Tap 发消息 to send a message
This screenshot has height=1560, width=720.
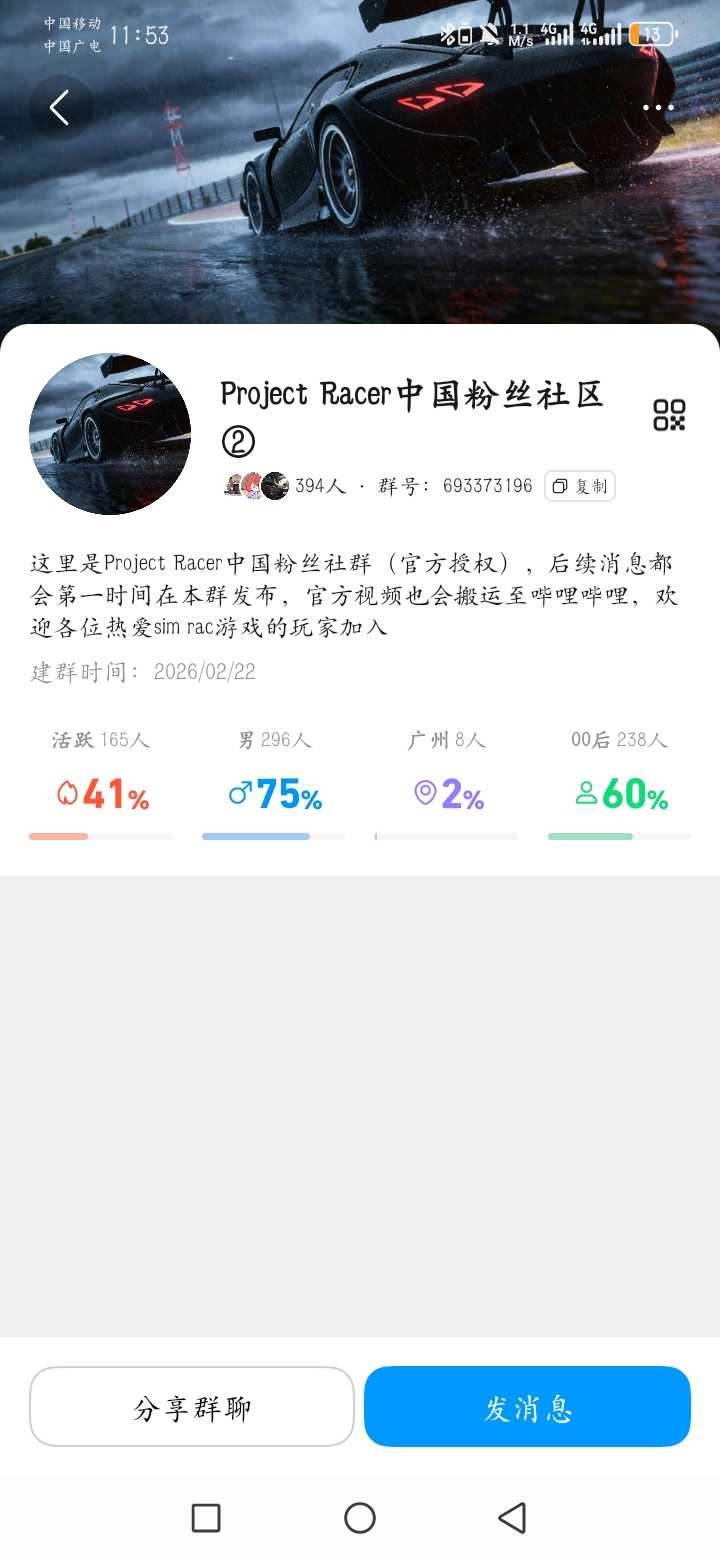point(527,1407)
